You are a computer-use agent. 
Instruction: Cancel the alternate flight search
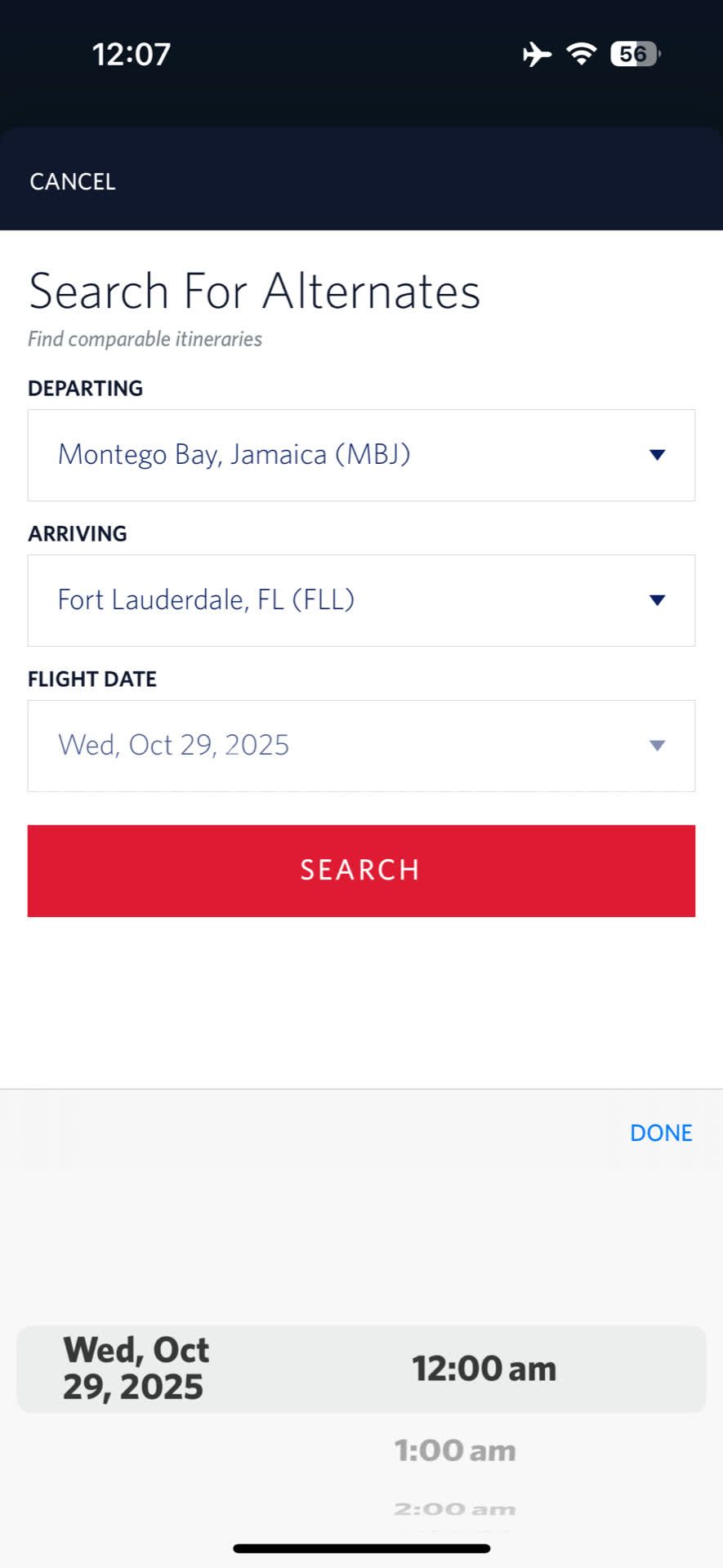click(73, 181)
